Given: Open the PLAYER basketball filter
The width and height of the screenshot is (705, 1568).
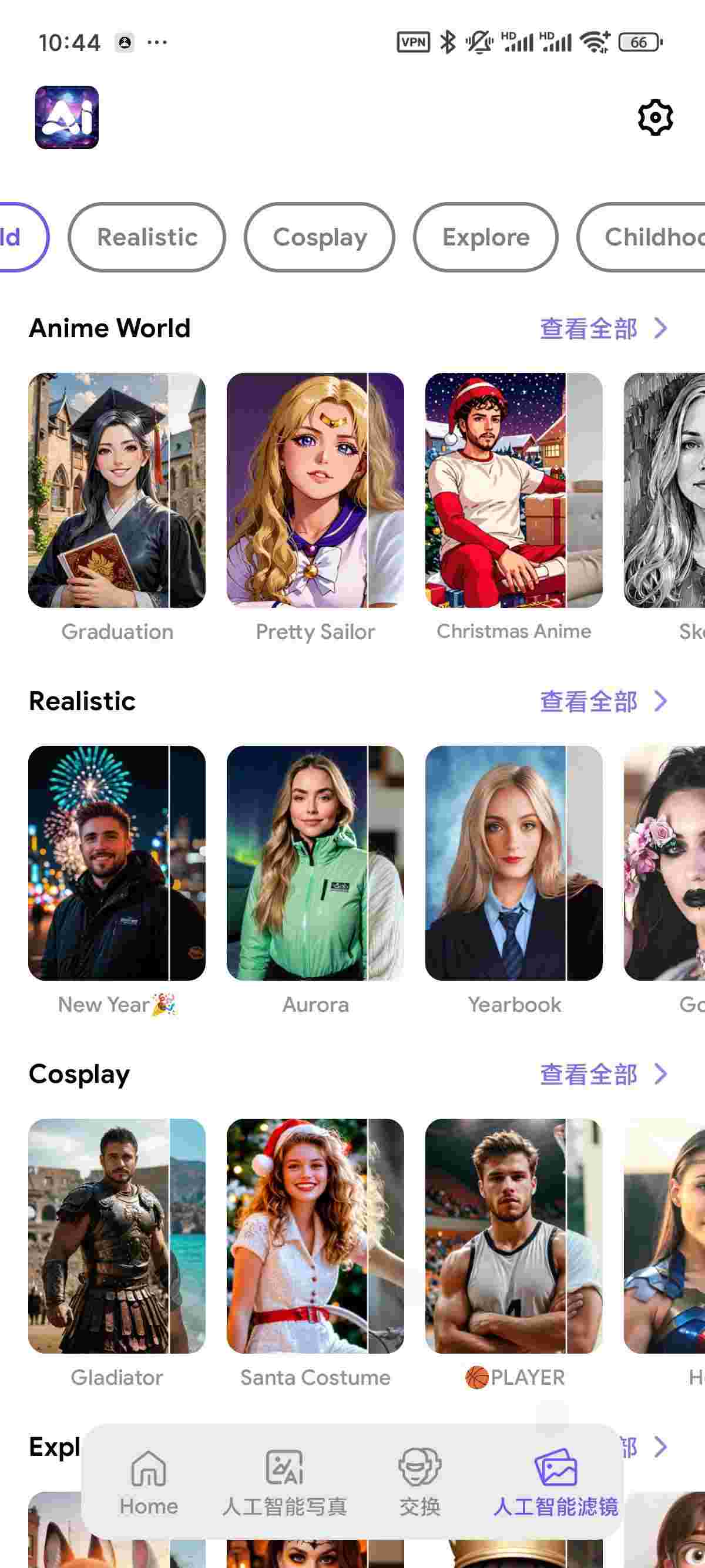Looking at the screenshot, I should (513, 1236).
